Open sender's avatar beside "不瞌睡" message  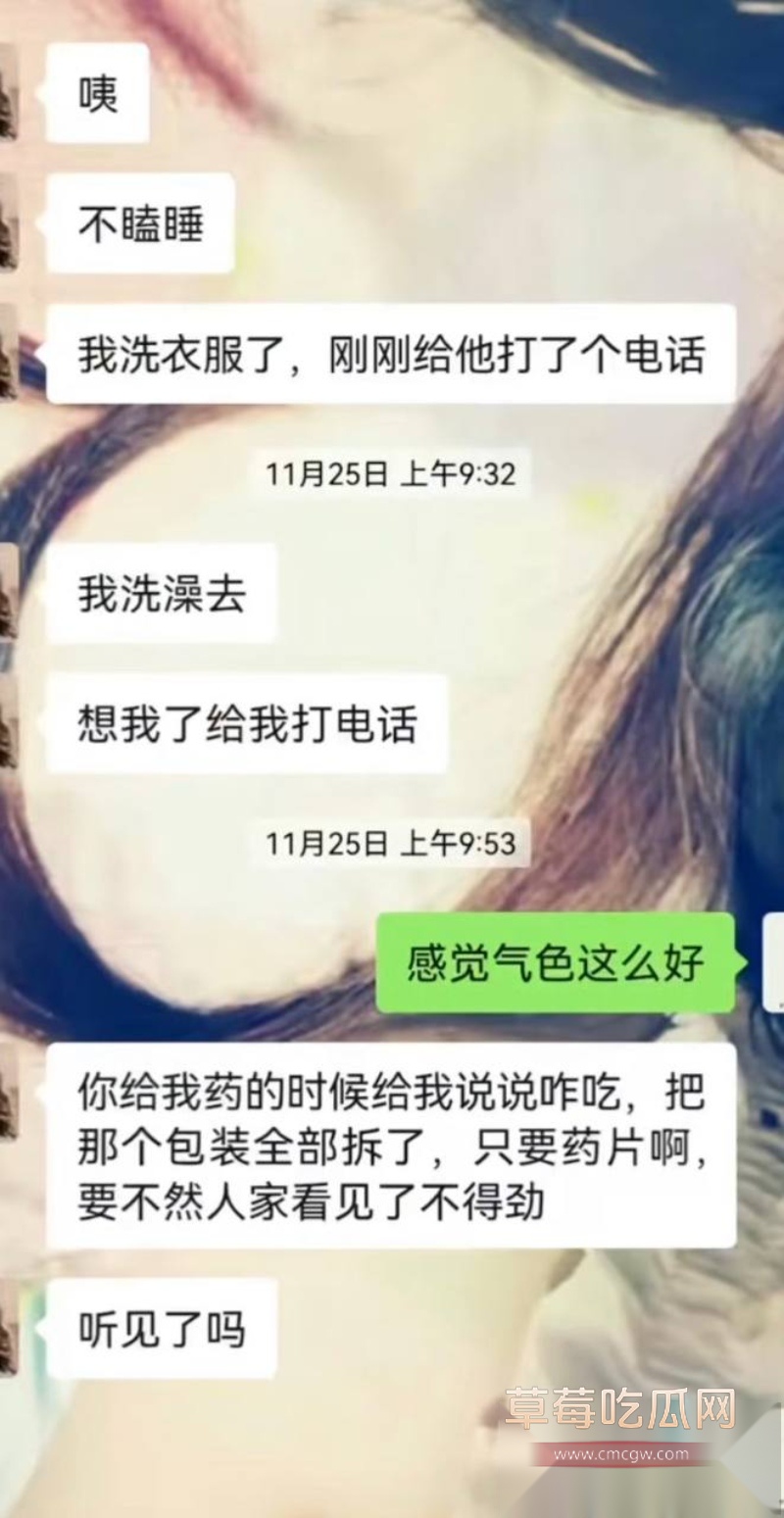[x=8, y=222]
